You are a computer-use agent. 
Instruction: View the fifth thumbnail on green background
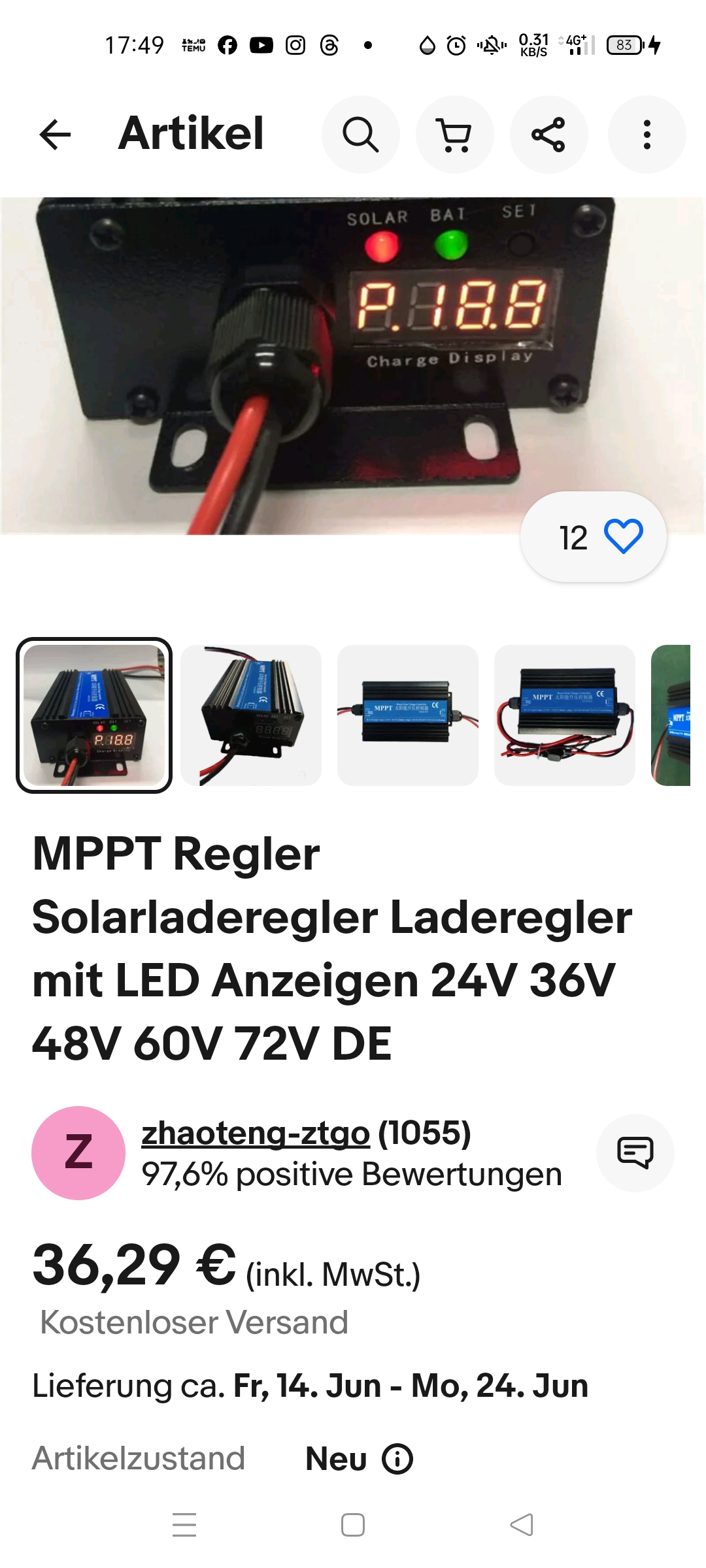672,715
